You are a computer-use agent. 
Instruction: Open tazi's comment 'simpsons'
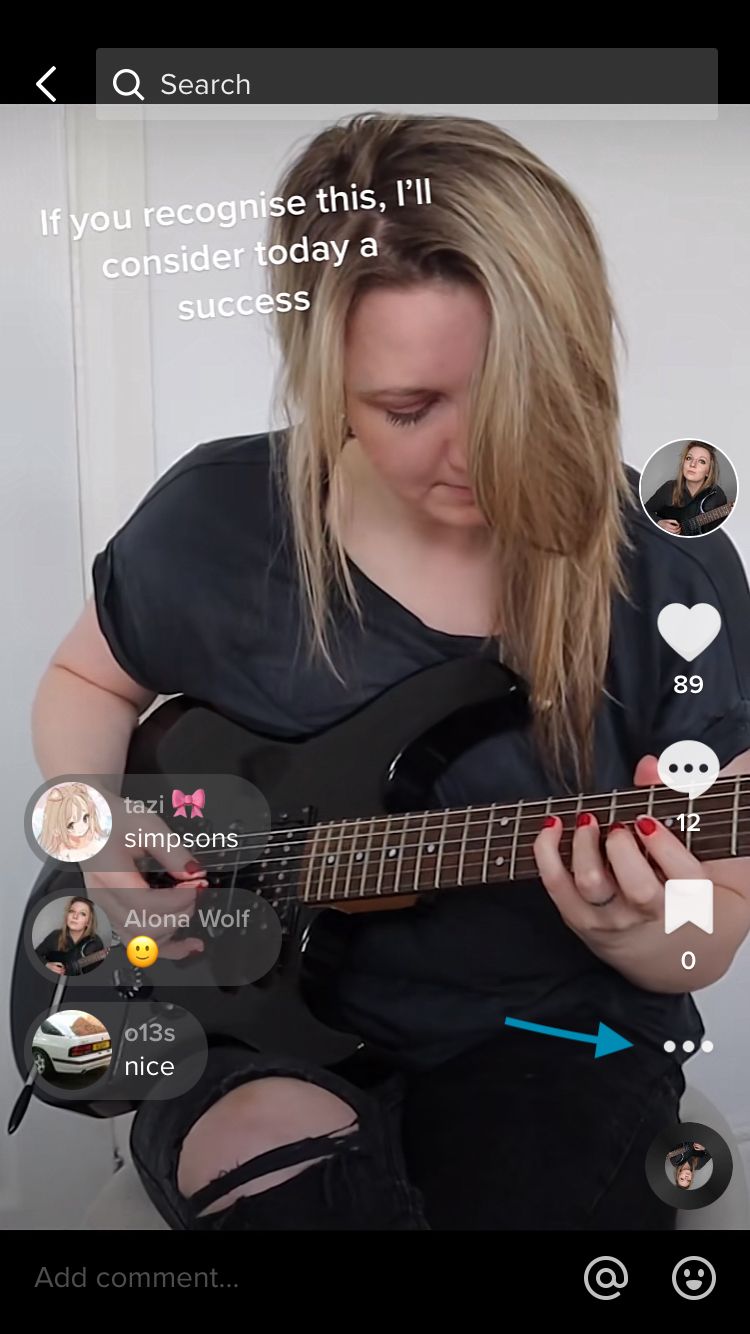coord(148,822)
